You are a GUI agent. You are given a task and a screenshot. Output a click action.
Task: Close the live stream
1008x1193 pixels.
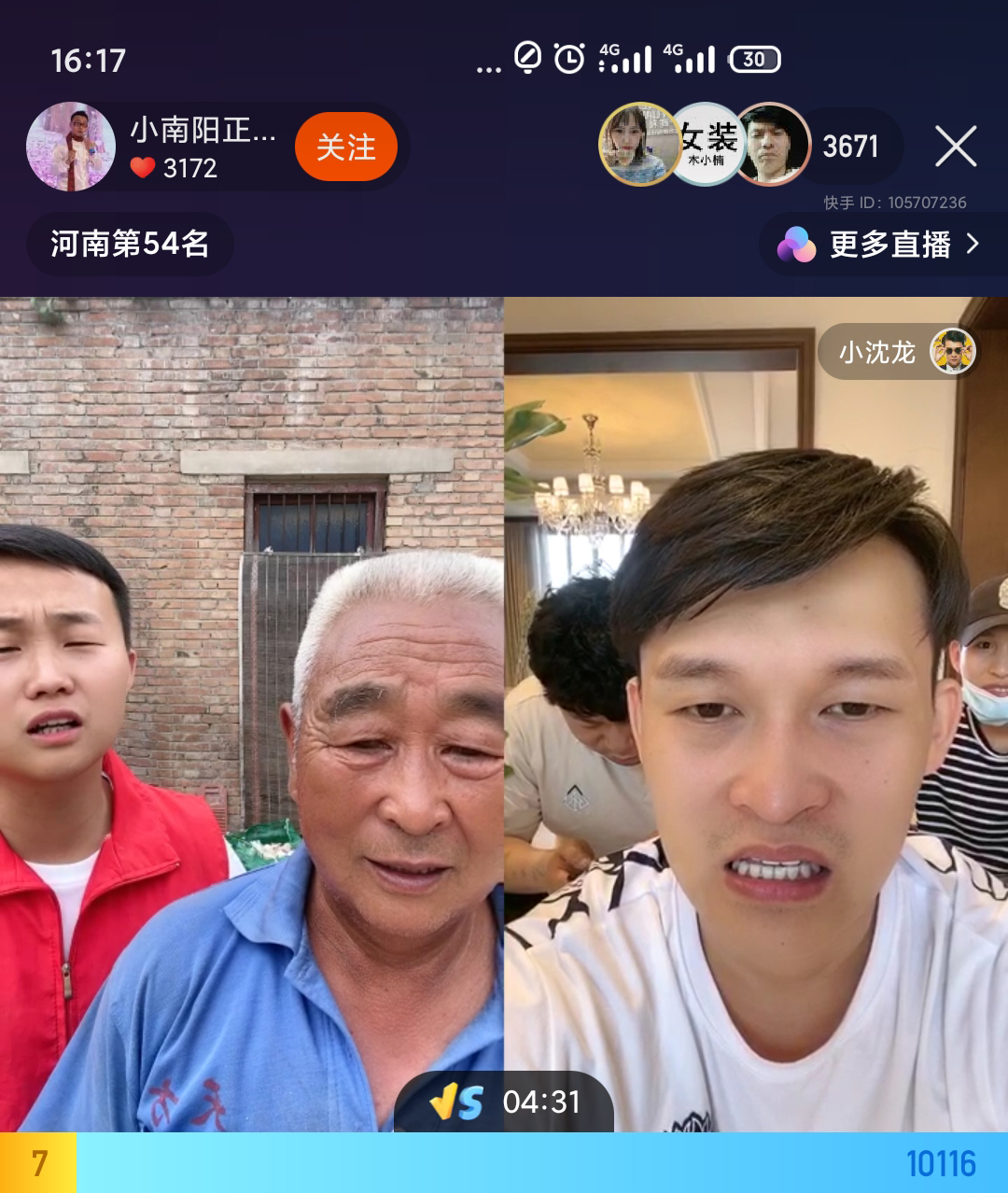pos(956,147)
